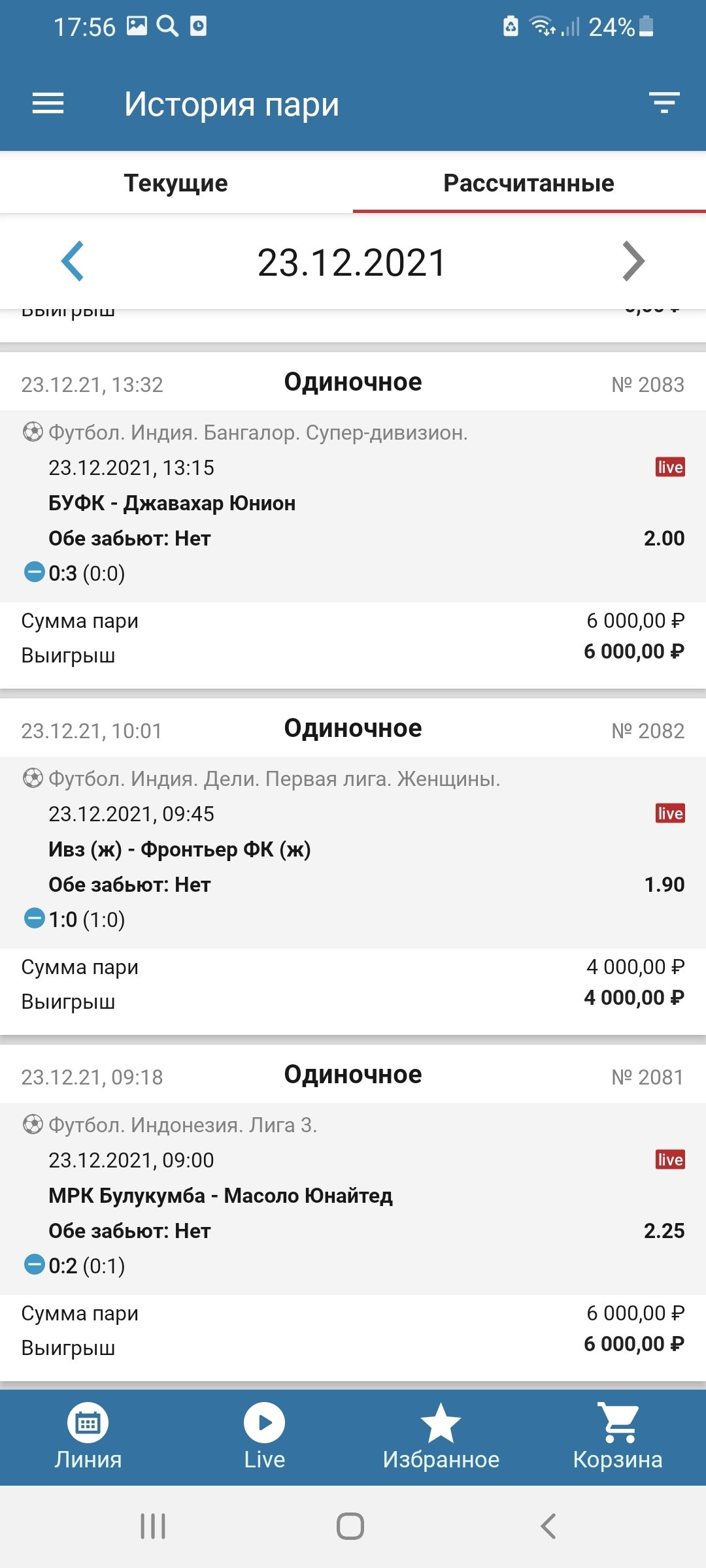This screenshot has height=1568, width=706.
Task: Go to the previous date
Action: [x=73, y=261]
